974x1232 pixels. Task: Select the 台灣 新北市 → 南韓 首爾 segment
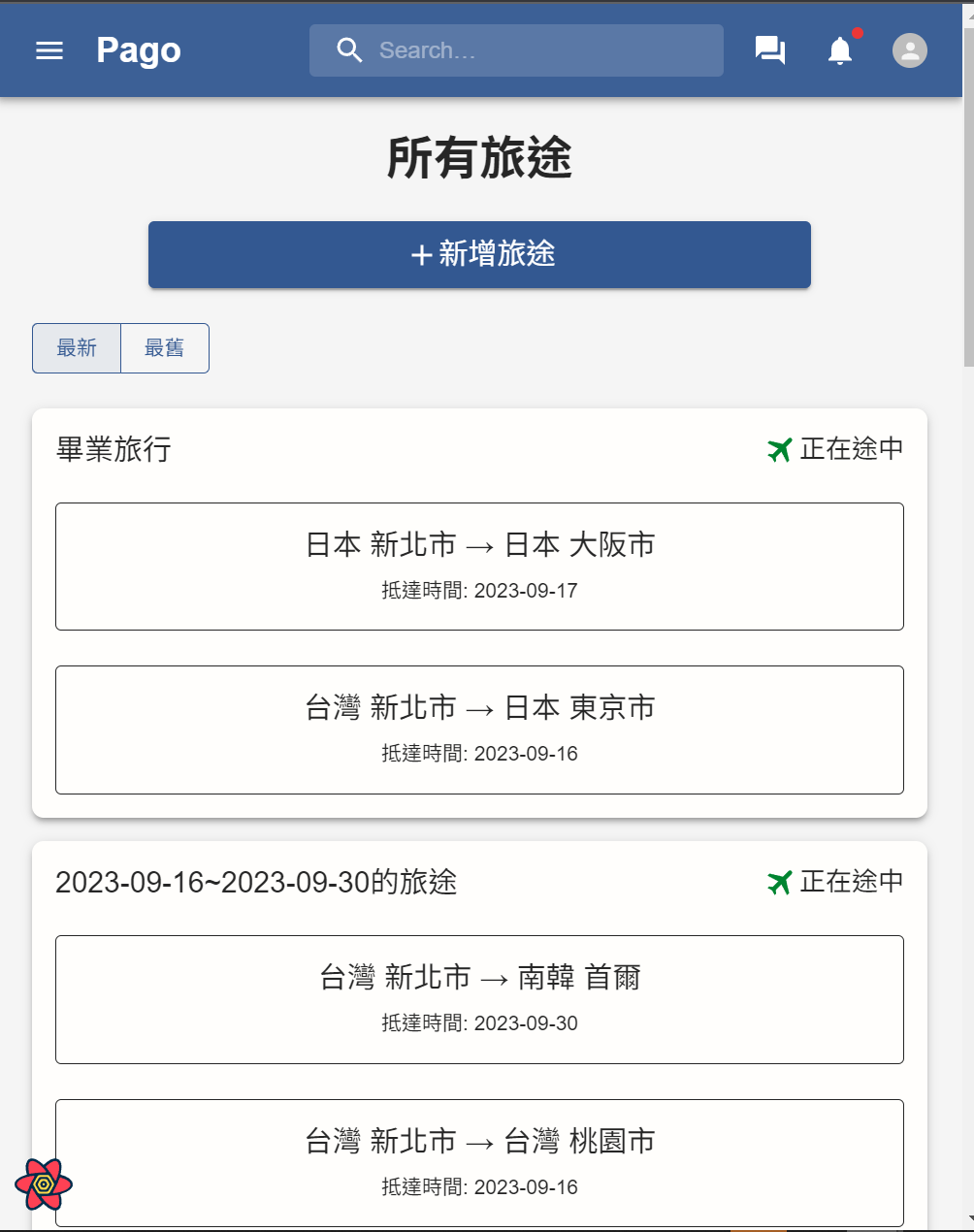coord(479,999)
